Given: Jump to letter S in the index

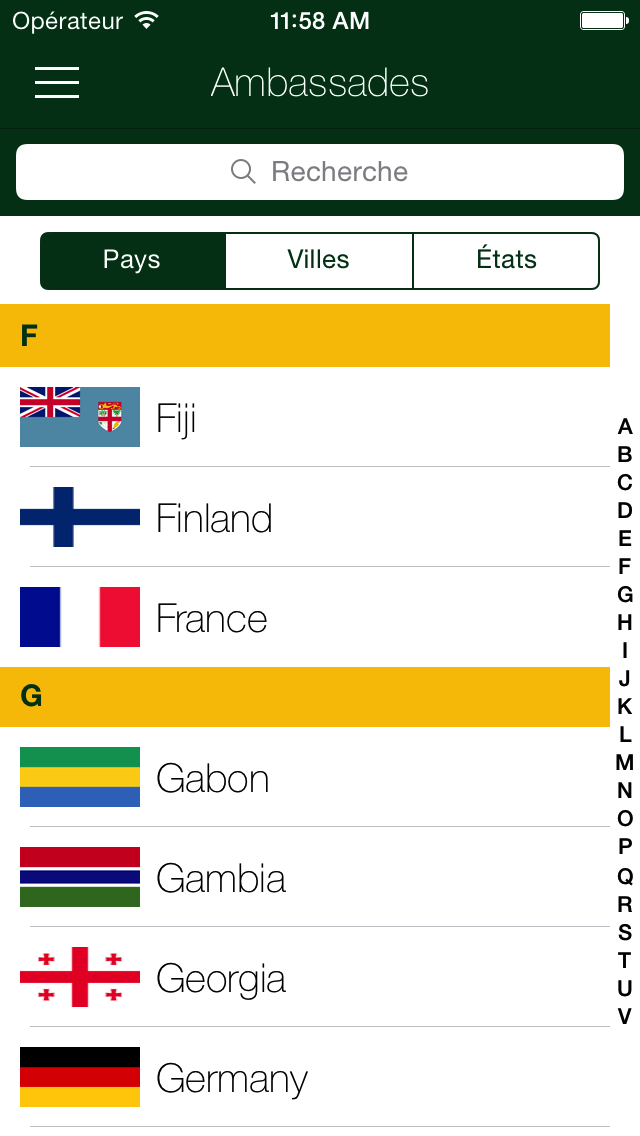Looking at the screenshot, I should (625, 933).
